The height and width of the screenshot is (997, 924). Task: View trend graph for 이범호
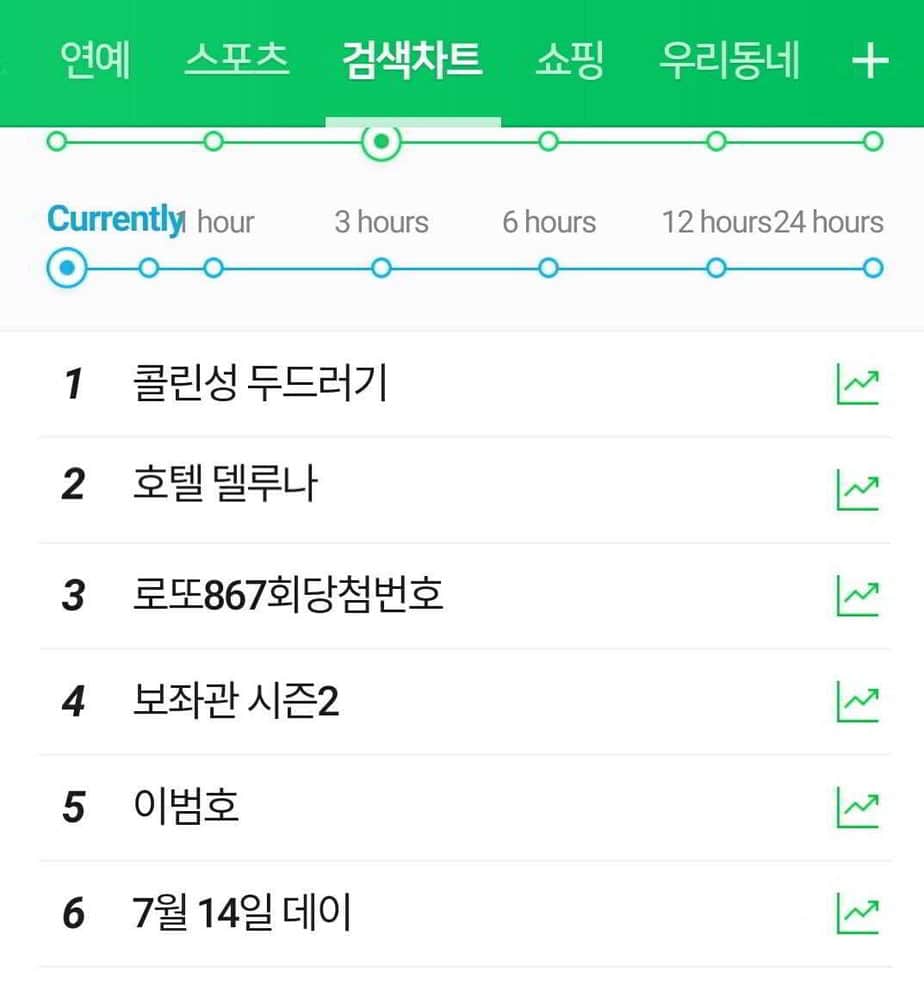tap(857, 807)
